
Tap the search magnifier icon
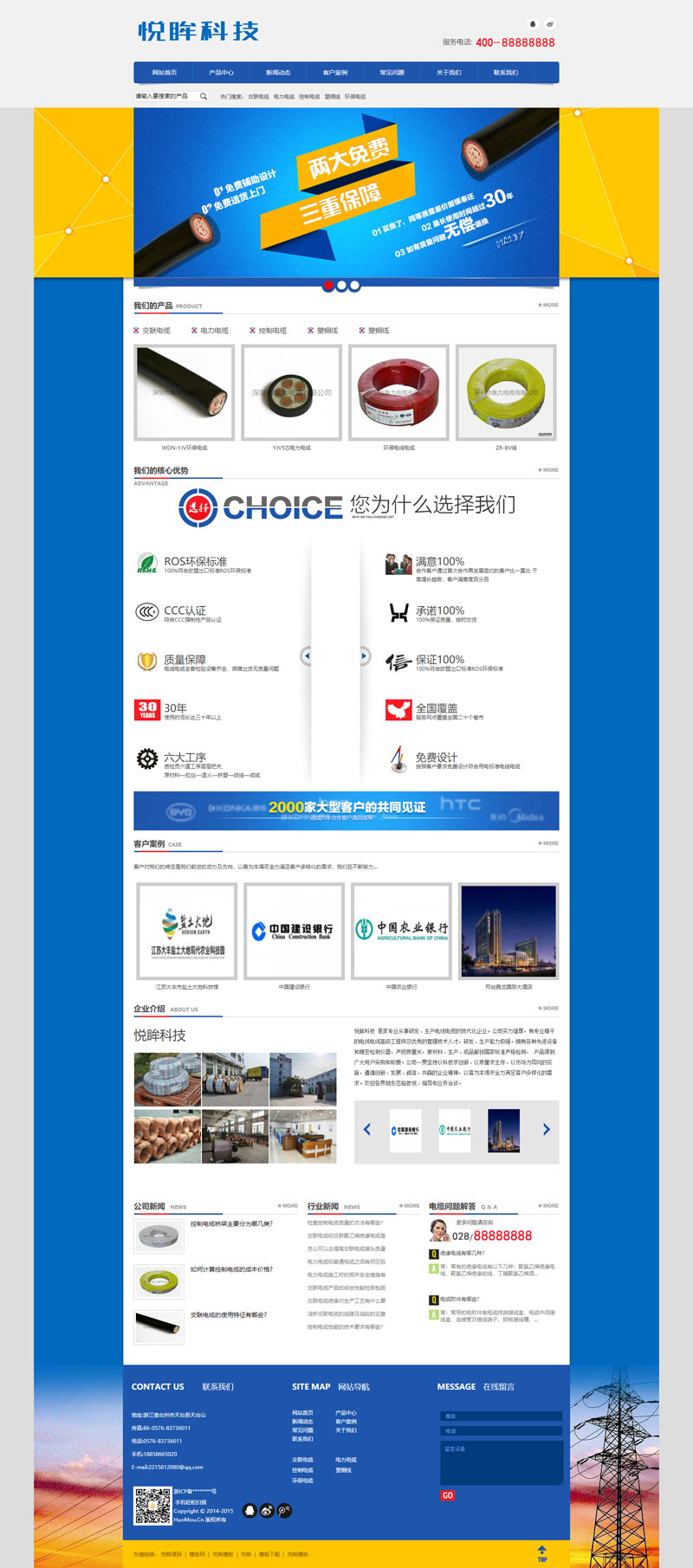tap(204, 96)
